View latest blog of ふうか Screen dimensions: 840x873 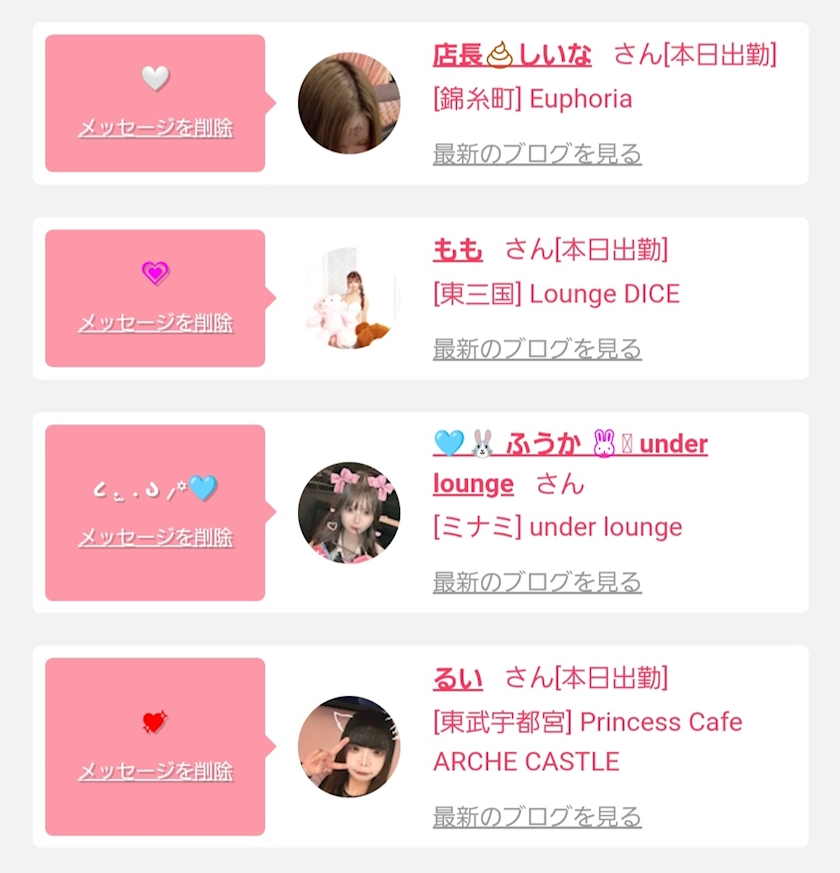click(x=537, y=582)
